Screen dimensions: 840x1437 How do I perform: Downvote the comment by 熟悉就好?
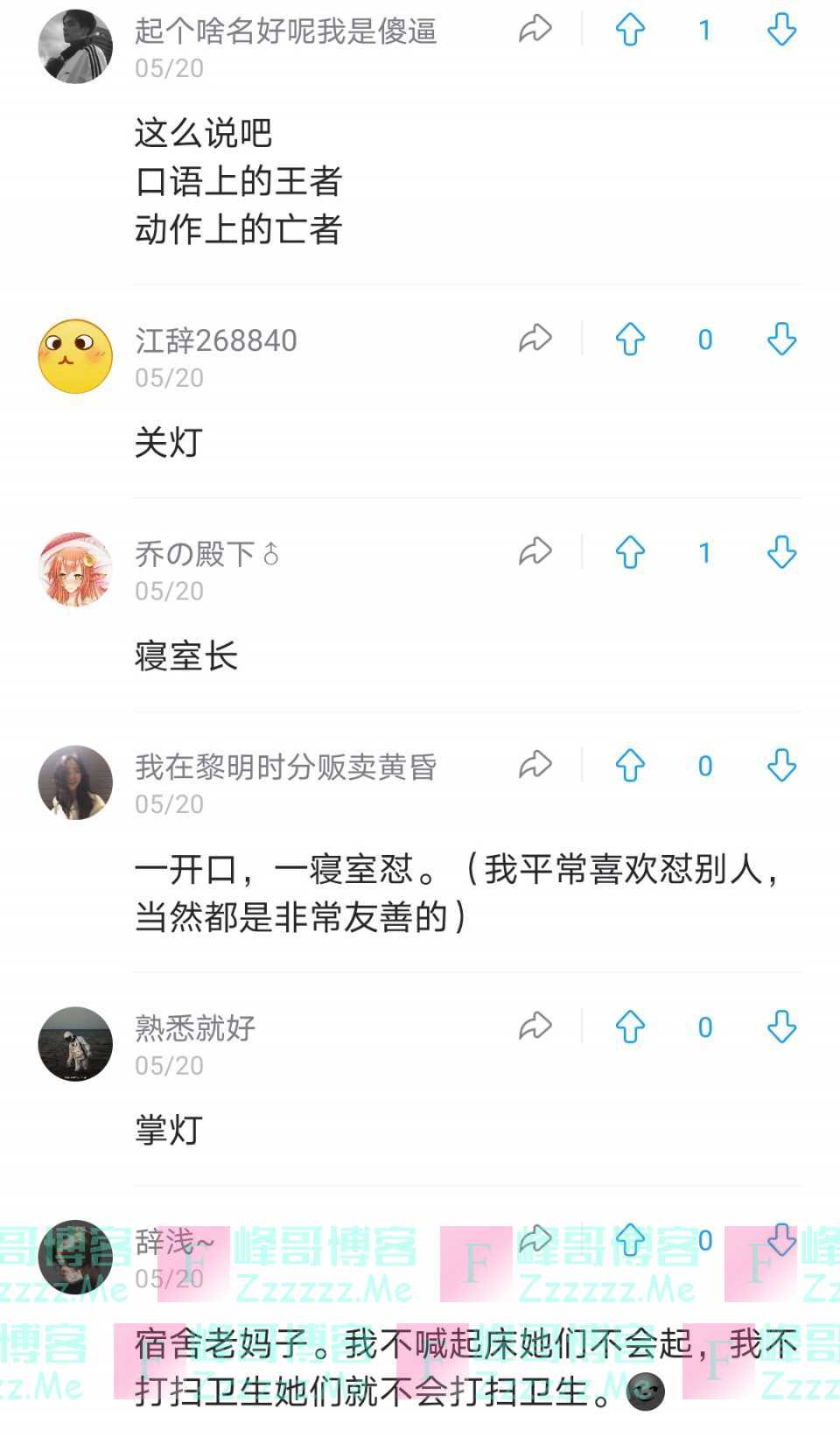781,1027
